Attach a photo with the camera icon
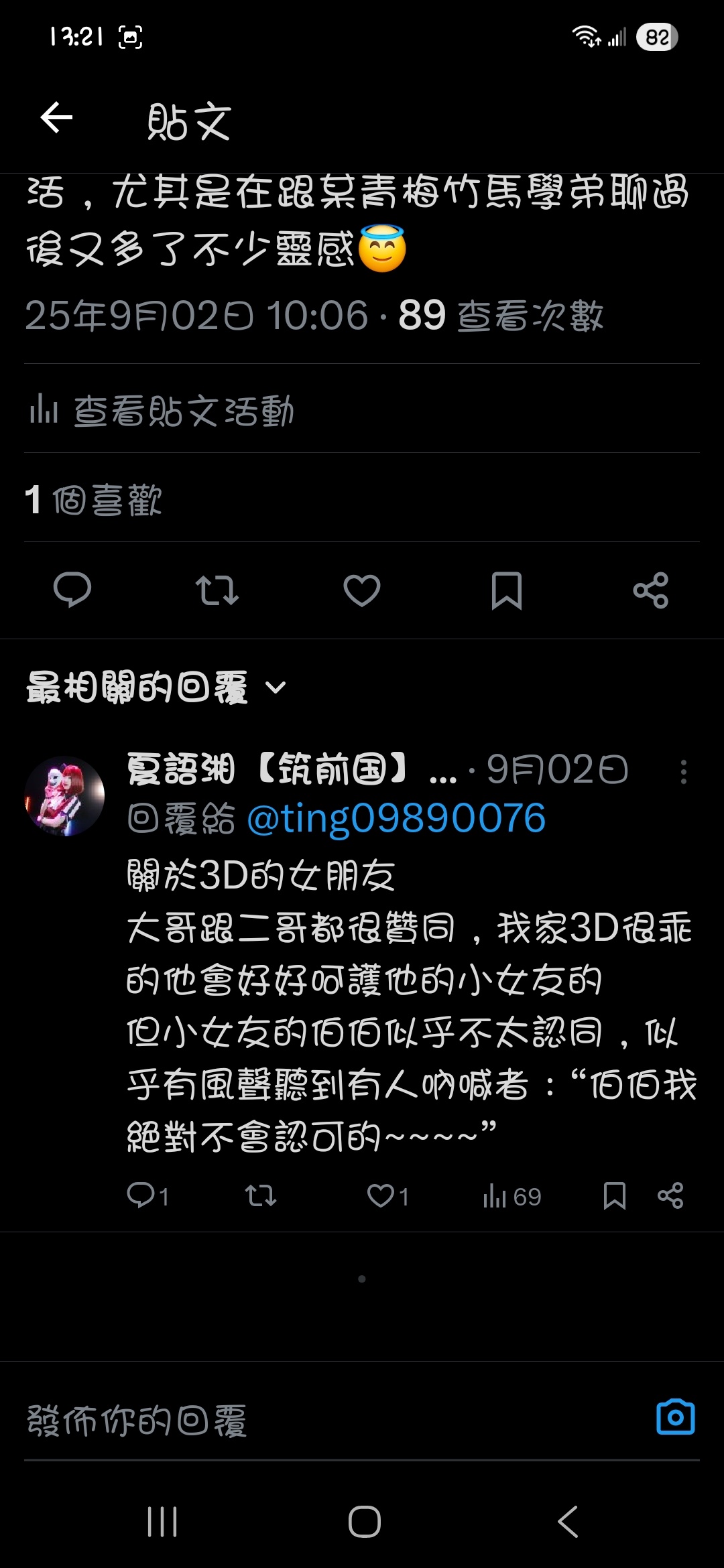Image resolution: width=724 pixels, height=1568 pixels. [x=675, y=1417]
